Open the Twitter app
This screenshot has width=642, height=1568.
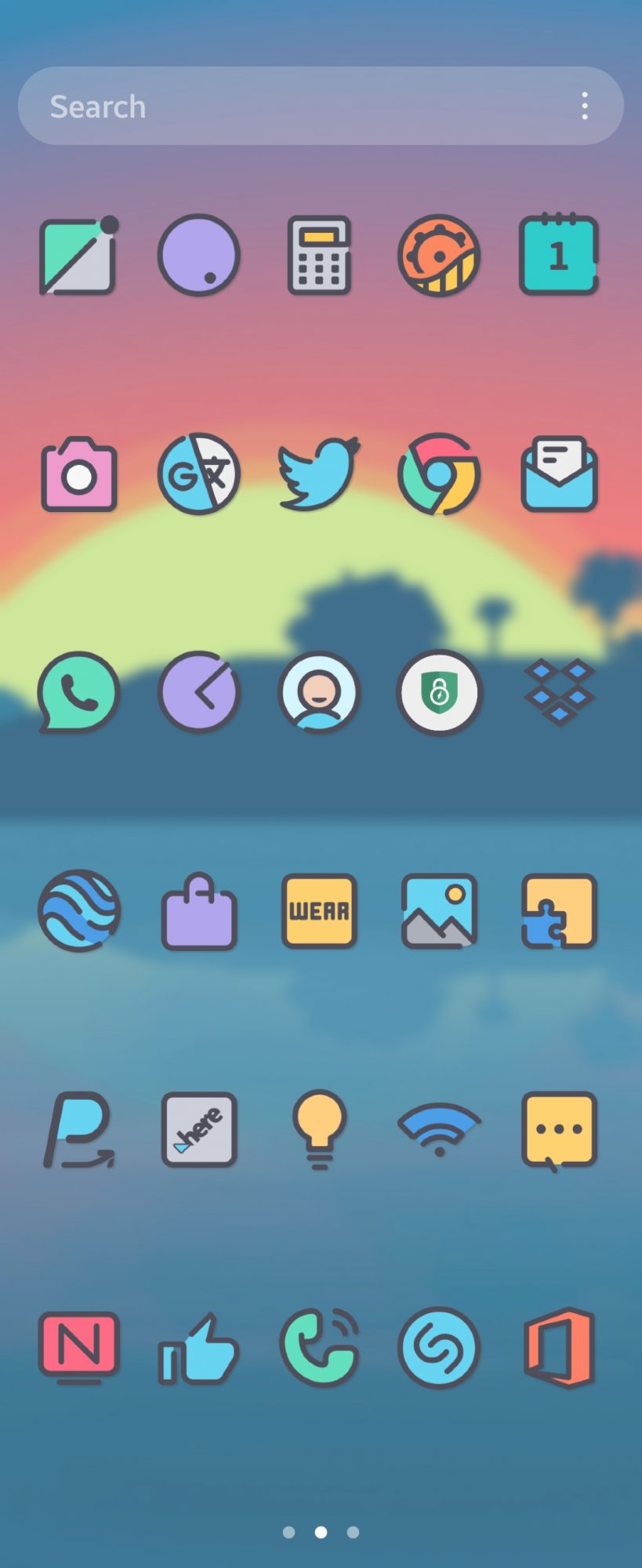pos(319,474)
